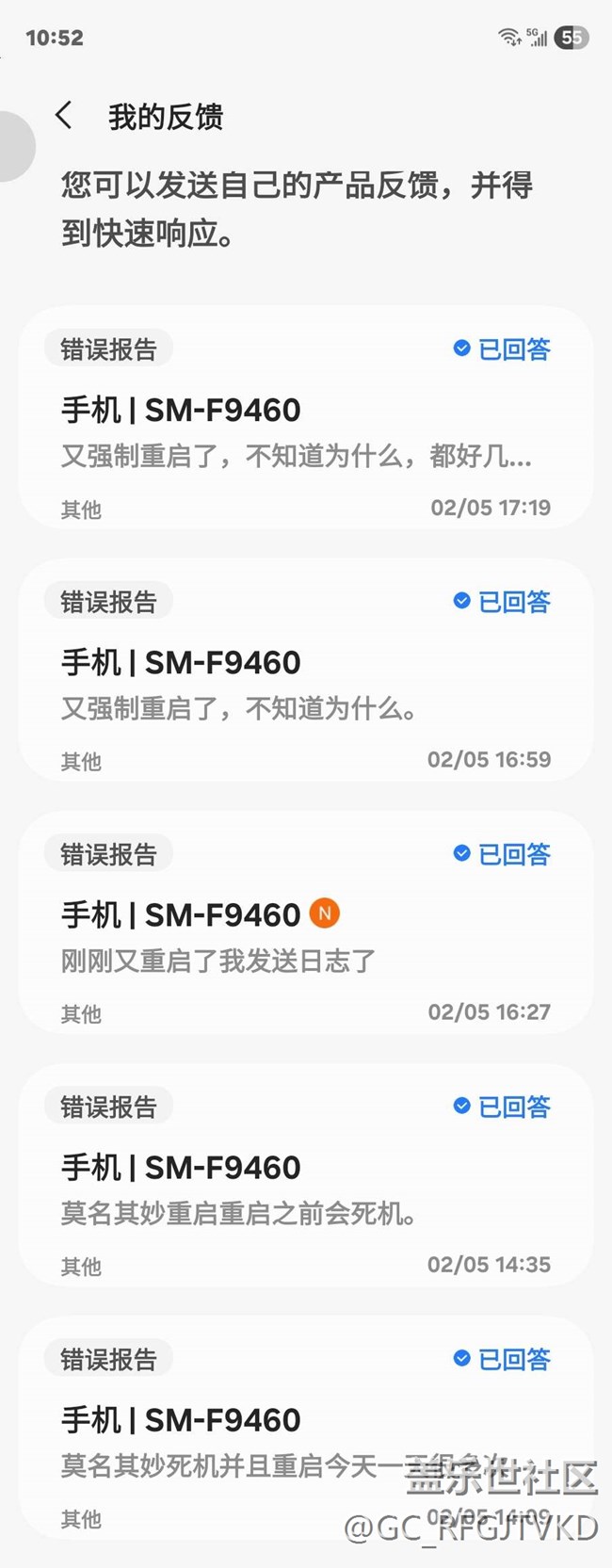Open feedback 刚刚又重启了我发送日志了
The width and height of the screenshot is (612, 1568).
coord(306,923)
